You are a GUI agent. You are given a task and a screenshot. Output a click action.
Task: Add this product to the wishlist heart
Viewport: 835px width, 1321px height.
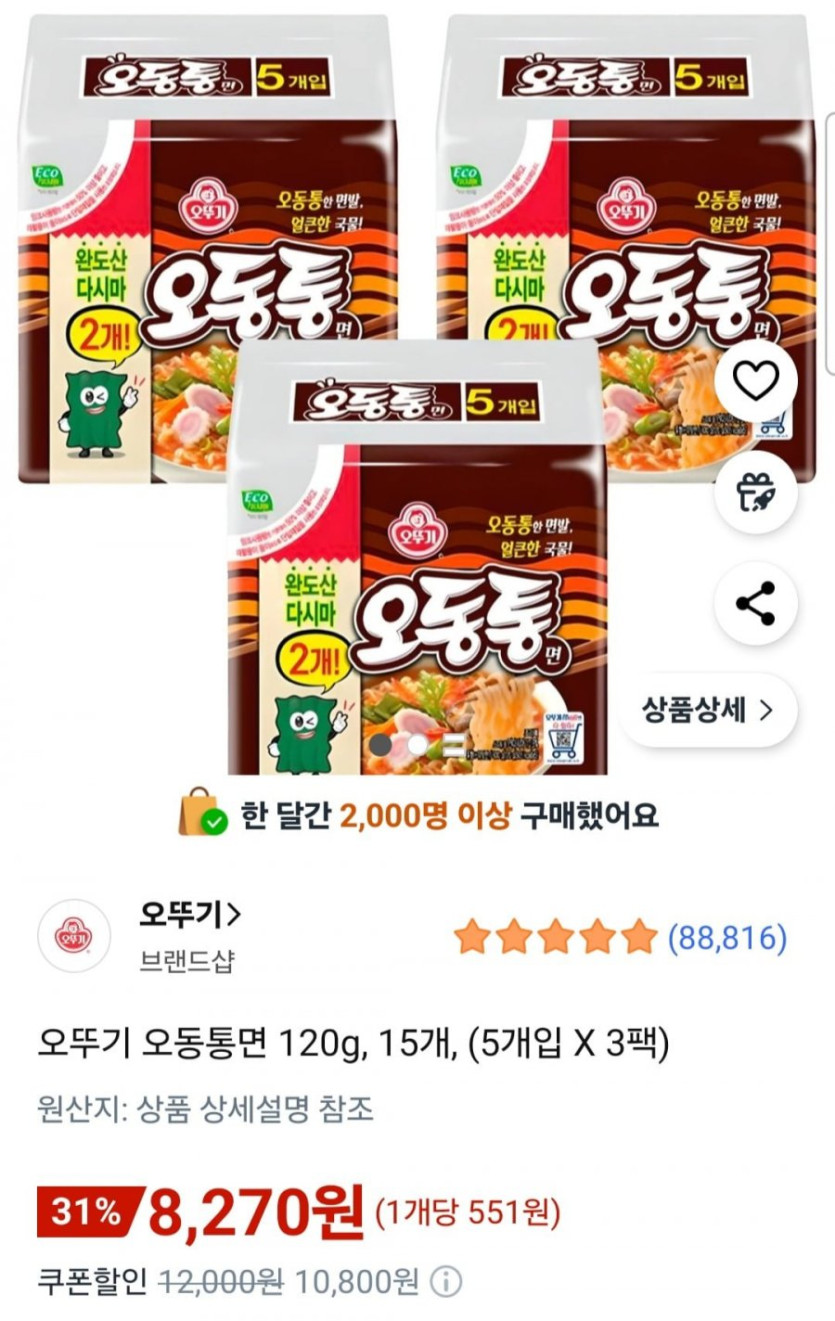tap(756, 381)
